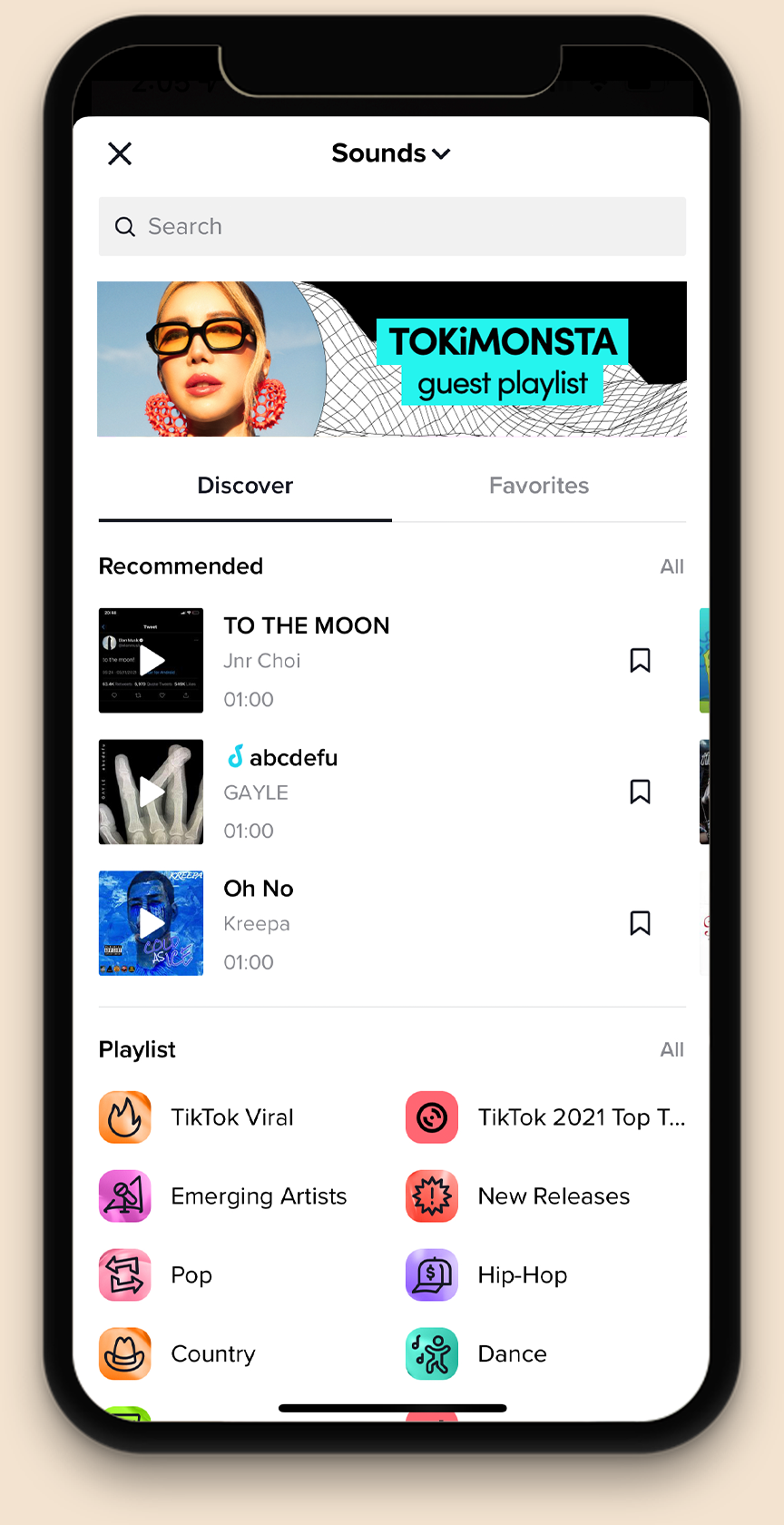Expand the Sounds dropdown

pyautogui.click(x=391, y=153)
